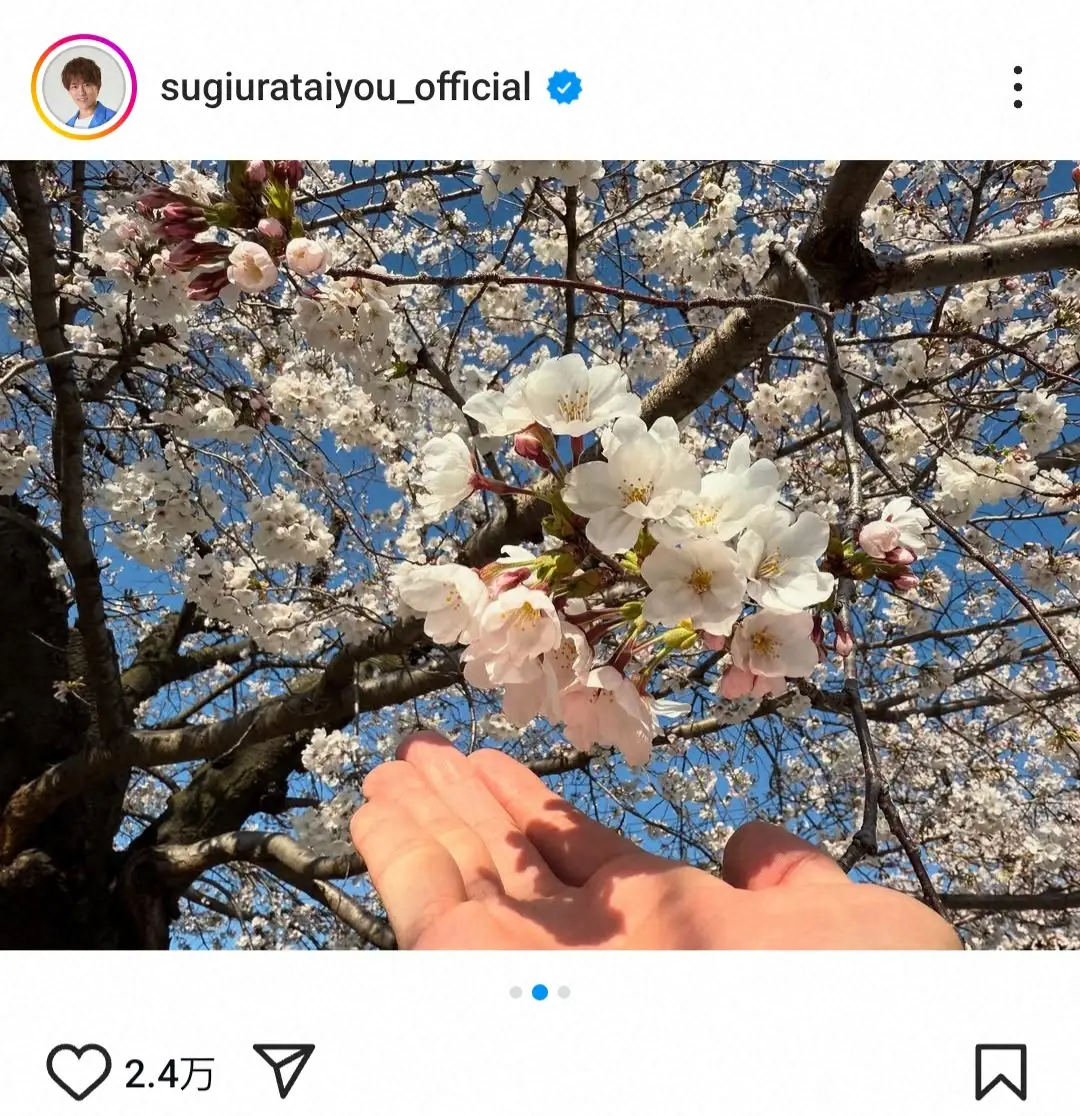
Task: Share the post with the paper plane icon
Action: [284, 1070]
